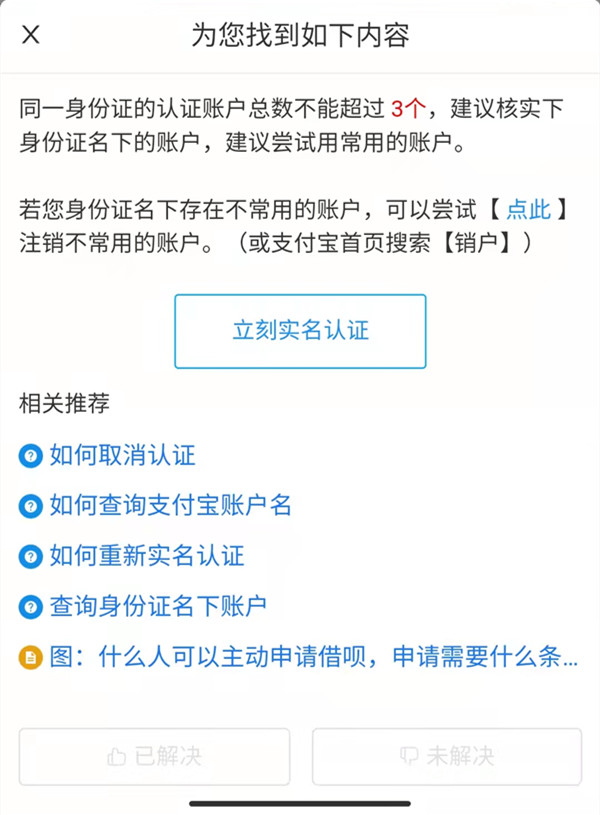Open 如何取消认证 help topic
Viewport: 600px width, 815px height.
coord(122,456)
